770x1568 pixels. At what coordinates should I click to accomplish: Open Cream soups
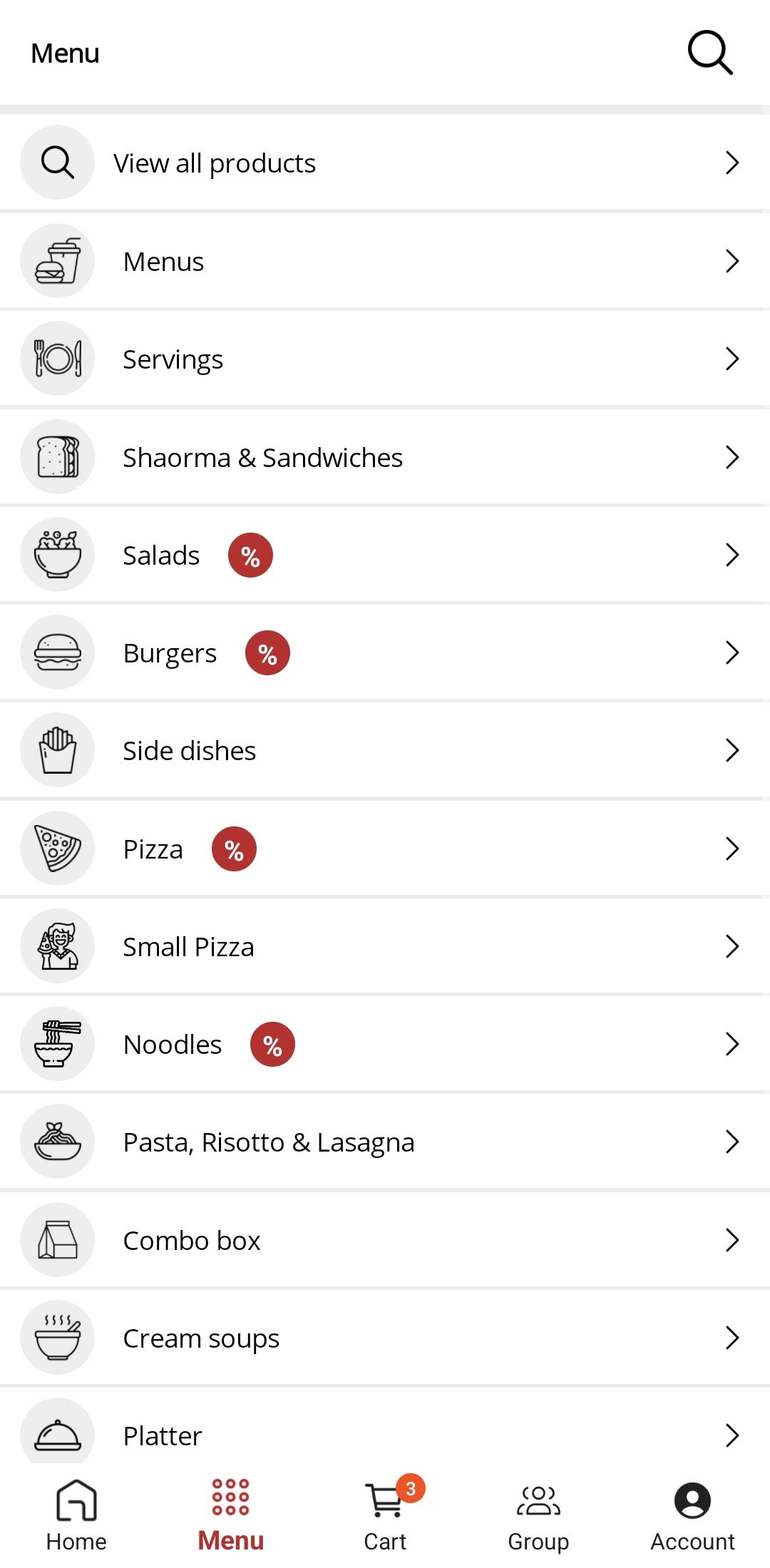(385, 1338)
